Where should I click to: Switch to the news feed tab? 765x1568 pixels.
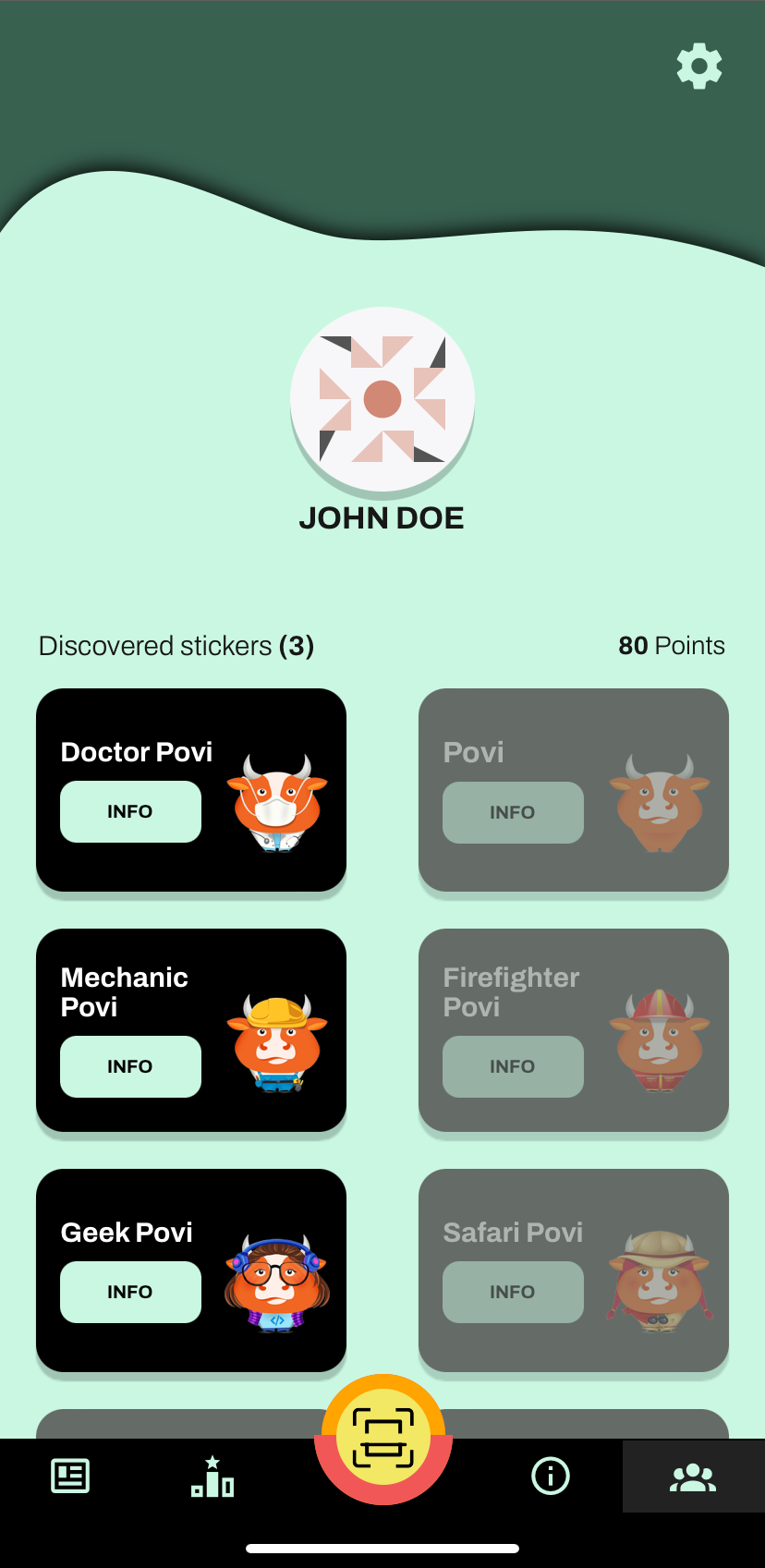pyautogui.click(x=70, y=1476)
